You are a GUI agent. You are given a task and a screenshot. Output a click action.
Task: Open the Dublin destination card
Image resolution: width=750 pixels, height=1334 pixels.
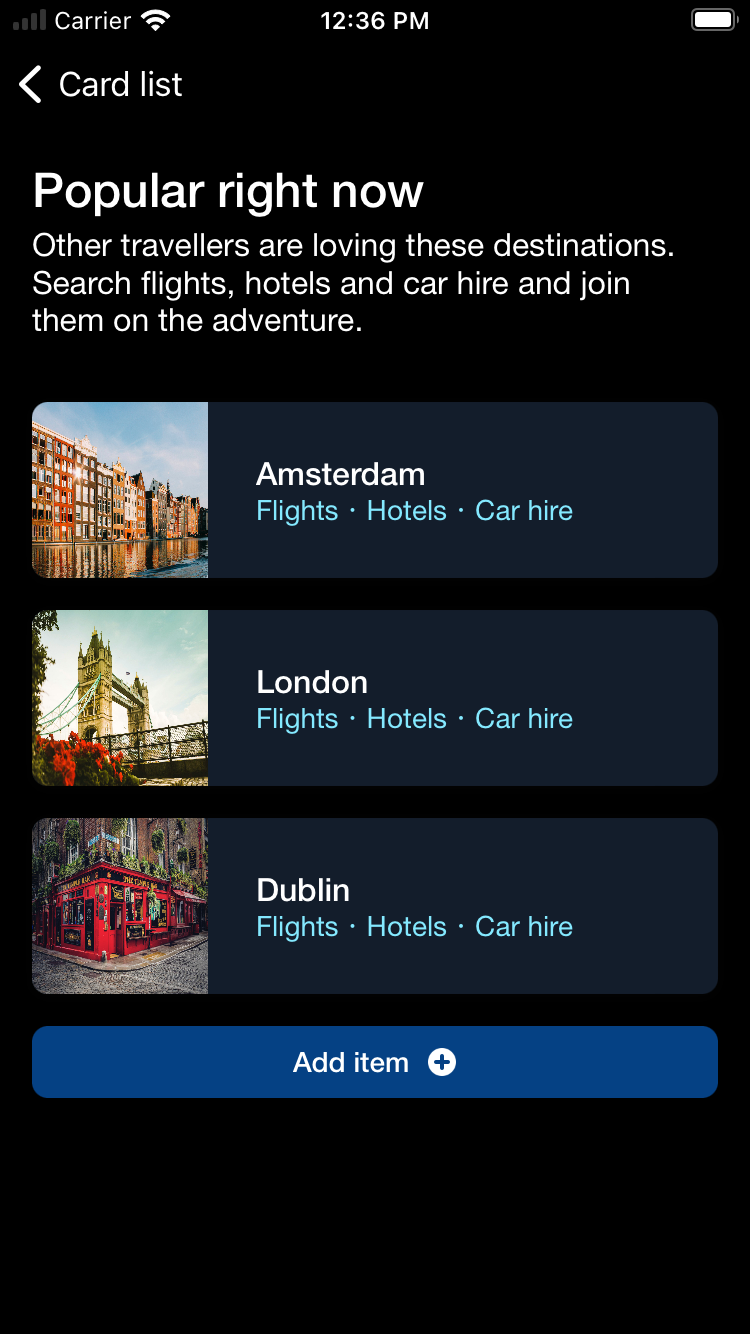pos(374,906)
